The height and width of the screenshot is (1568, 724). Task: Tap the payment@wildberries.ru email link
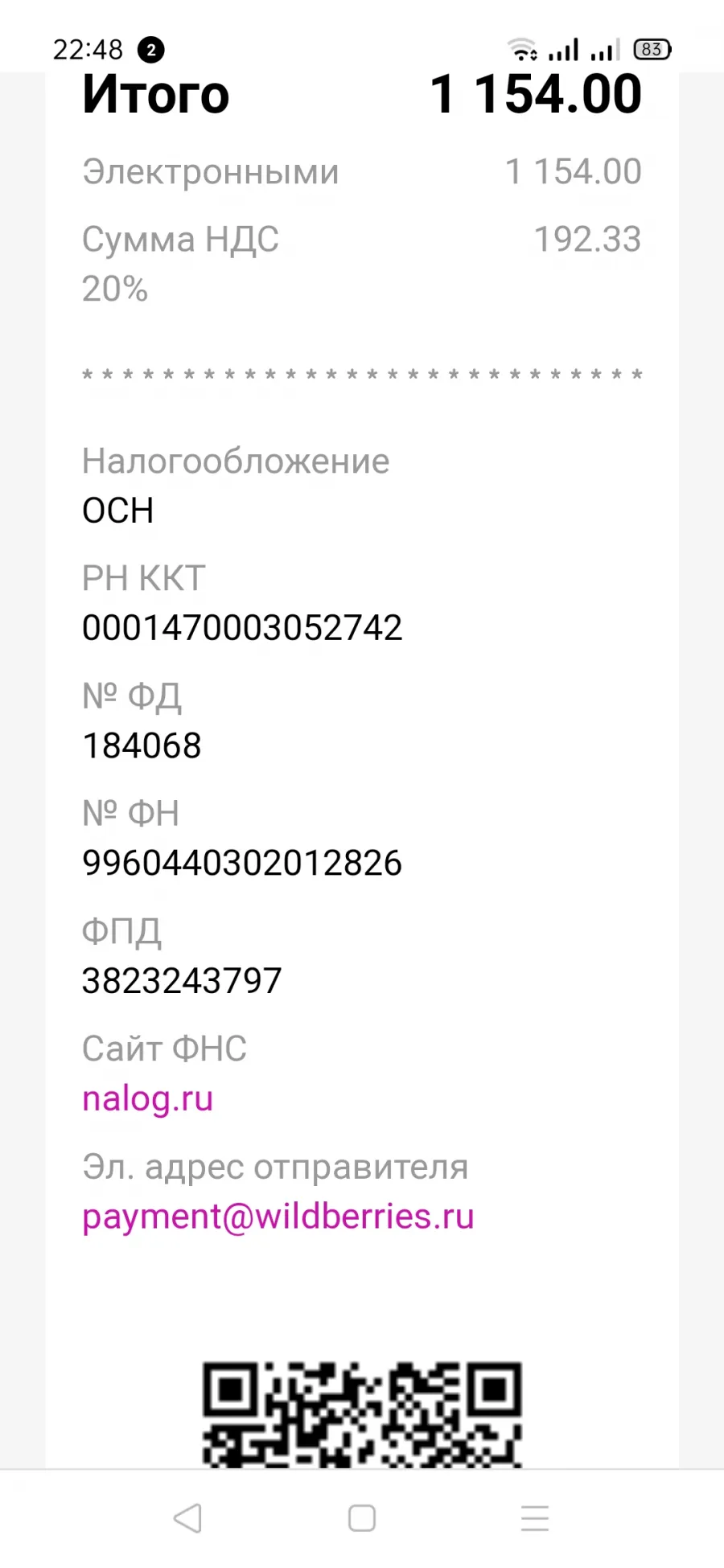(x=278, y=1217)
